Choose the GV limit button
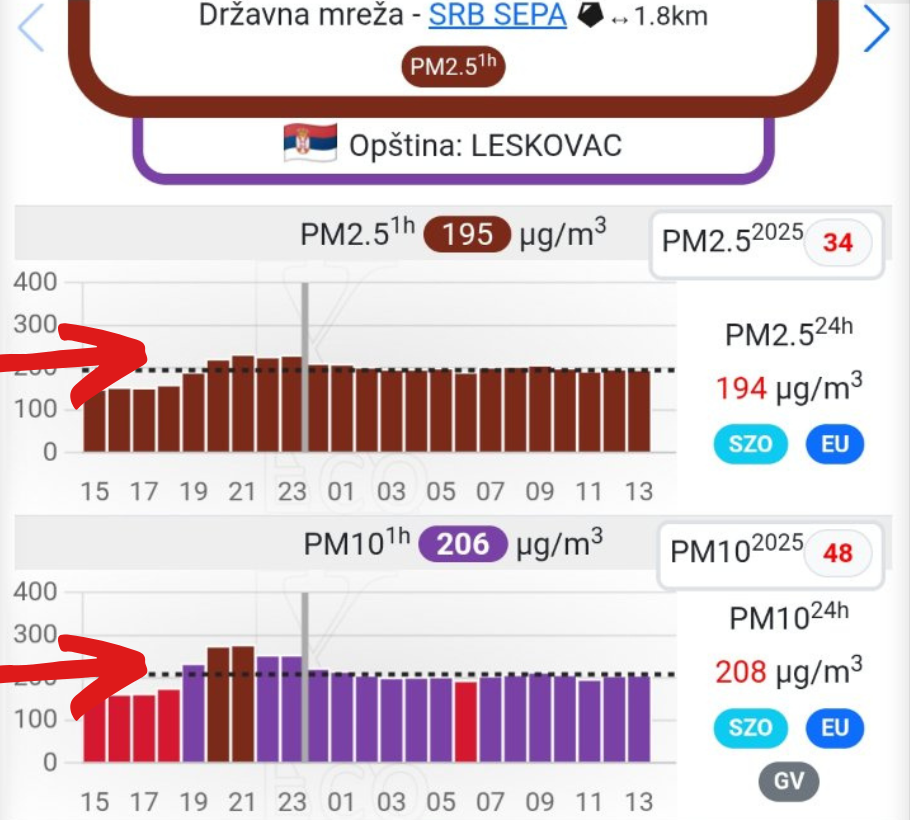Screen dimensions: 910x820 pos(789,781)
